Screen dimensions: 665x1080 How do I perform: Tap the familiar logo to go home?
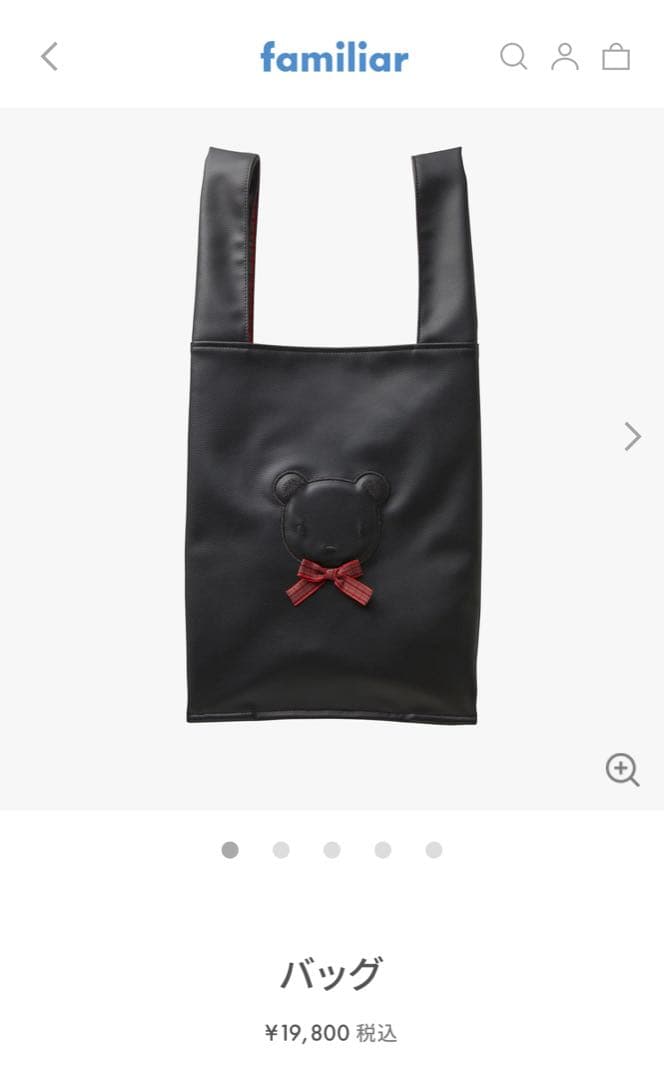coord(334,57)
